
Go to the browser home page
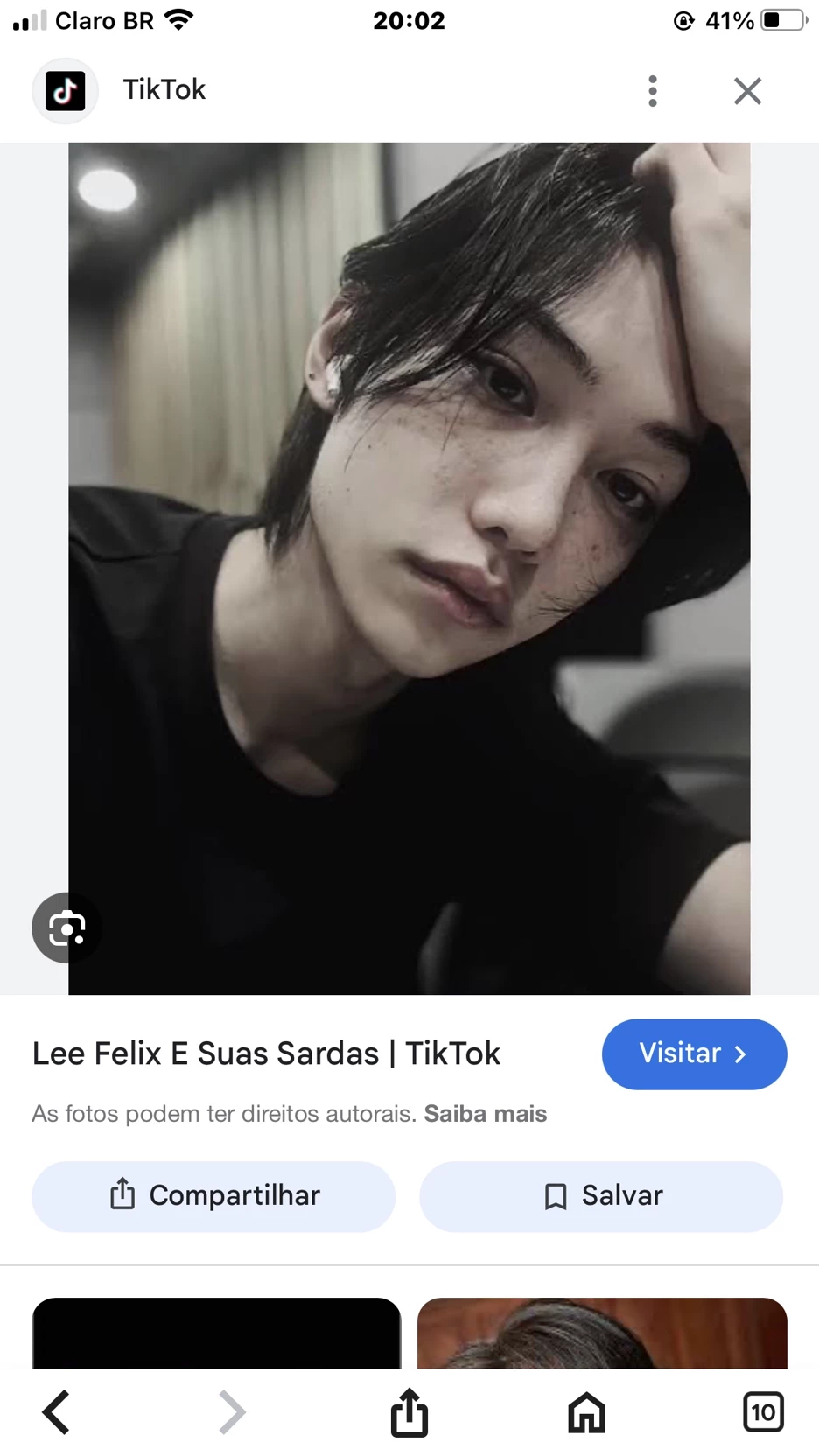pos(586,1411)
